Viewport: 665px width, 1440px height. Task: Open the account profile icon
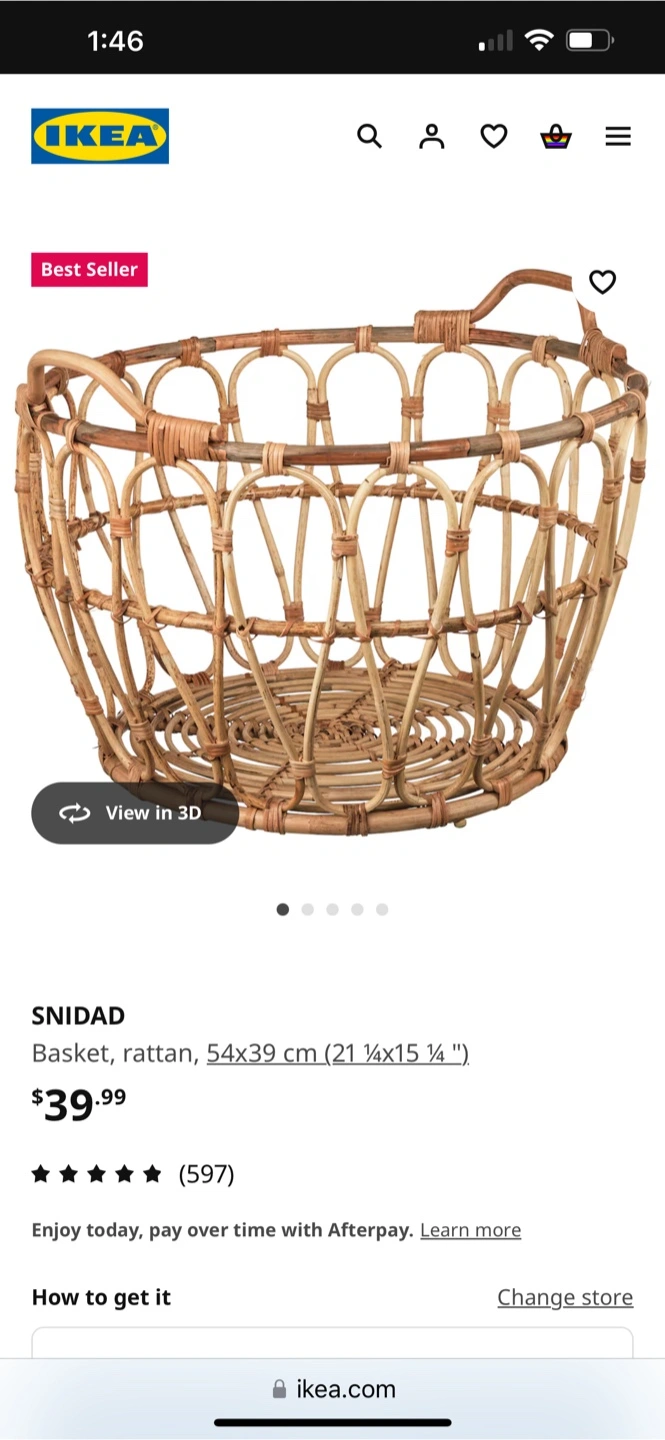click(431, 136)
